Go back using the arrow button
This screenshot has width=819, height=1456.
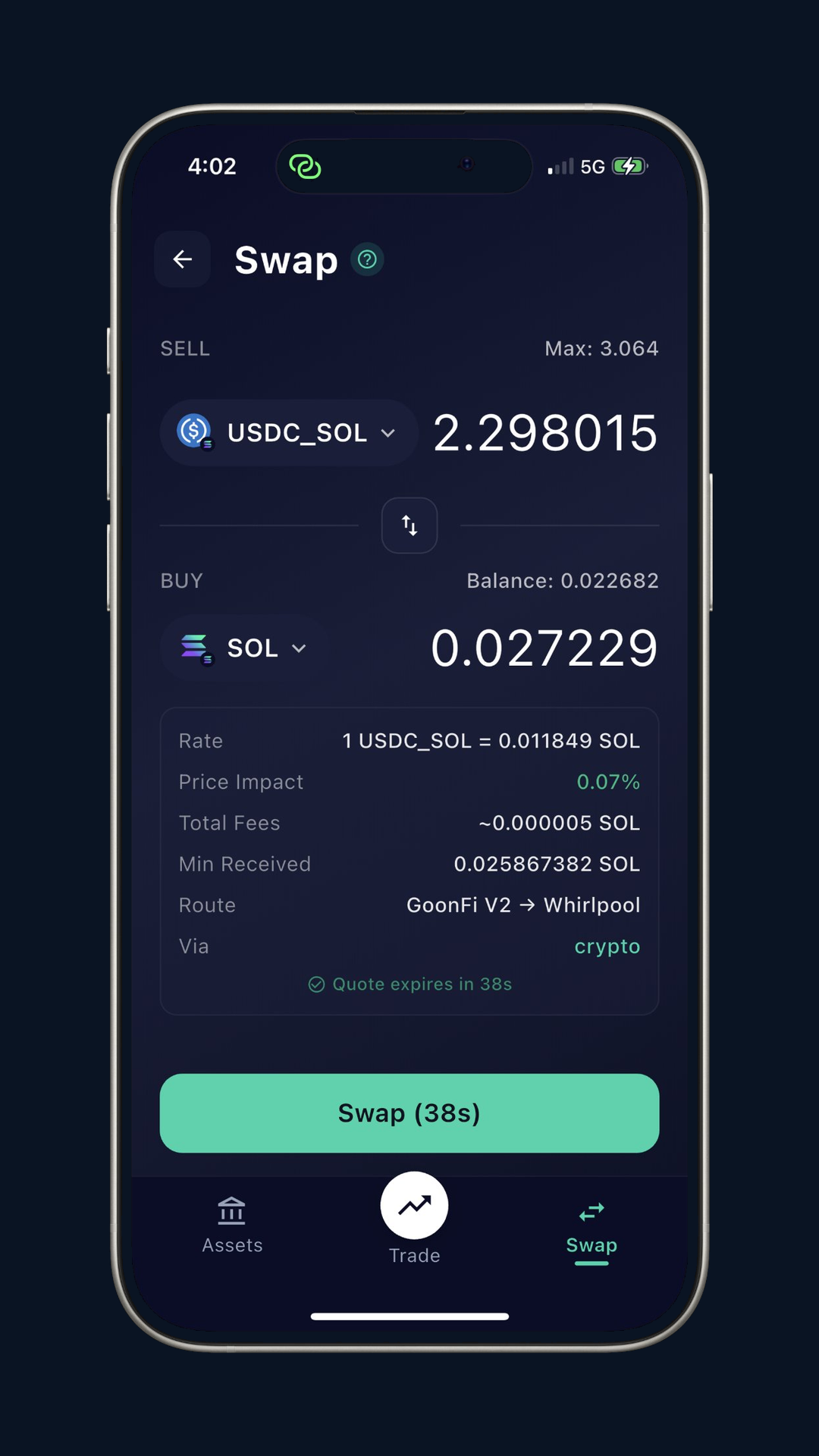pos(182,259)
